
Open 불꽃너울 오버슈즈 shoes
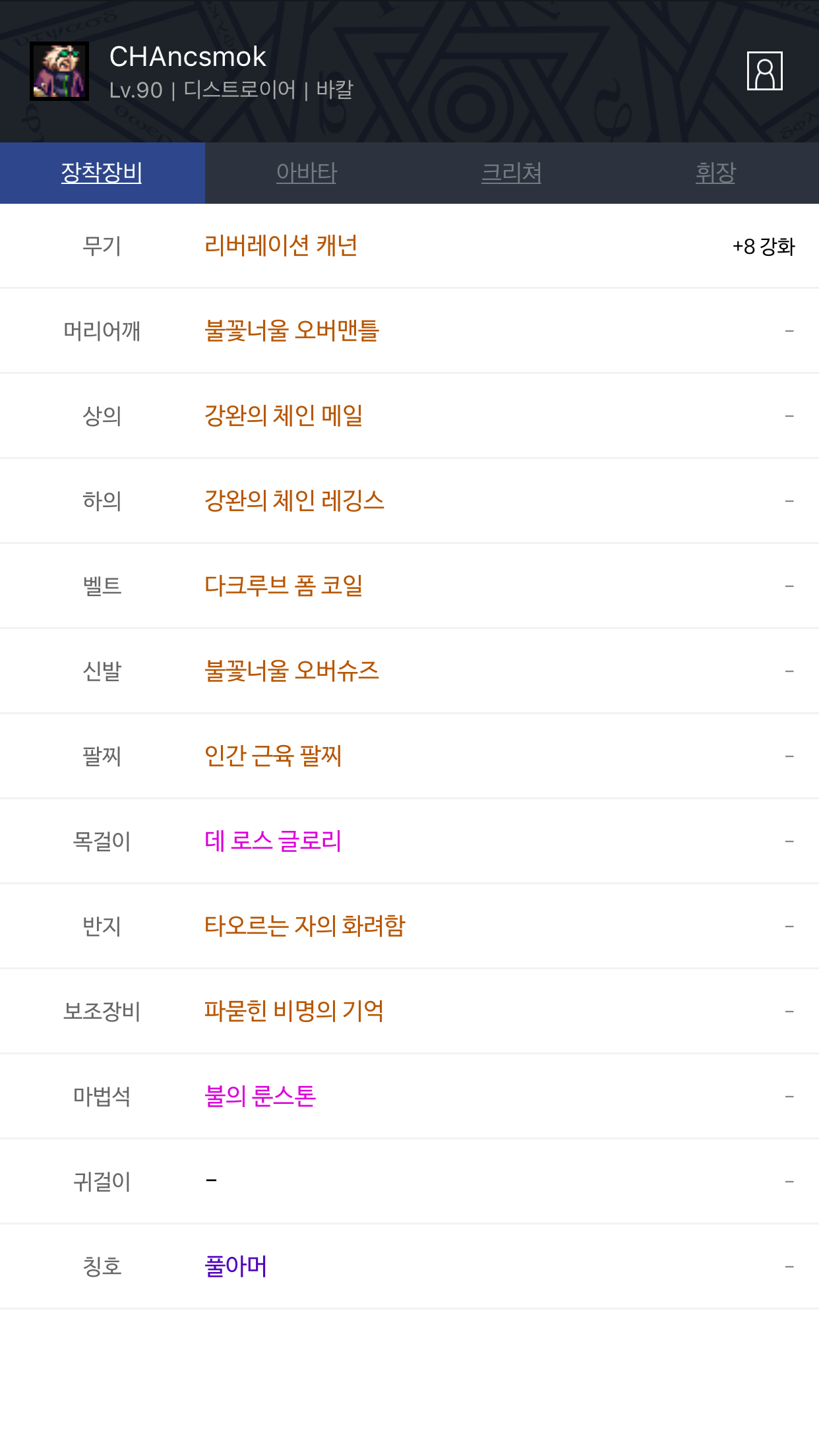point(291,671)
